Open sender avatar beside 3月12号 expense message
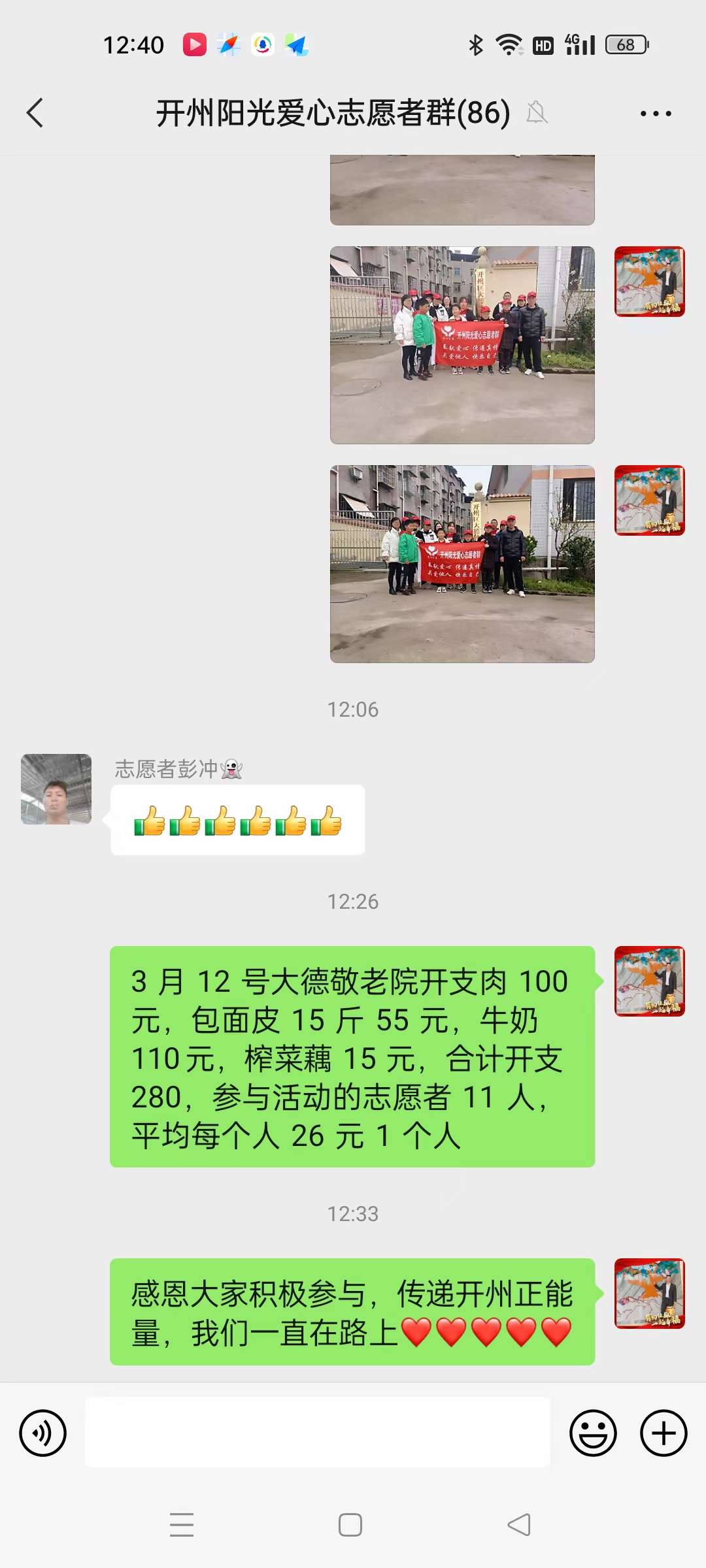Screen dimensions: 706x1568 [x=649, y=981]
